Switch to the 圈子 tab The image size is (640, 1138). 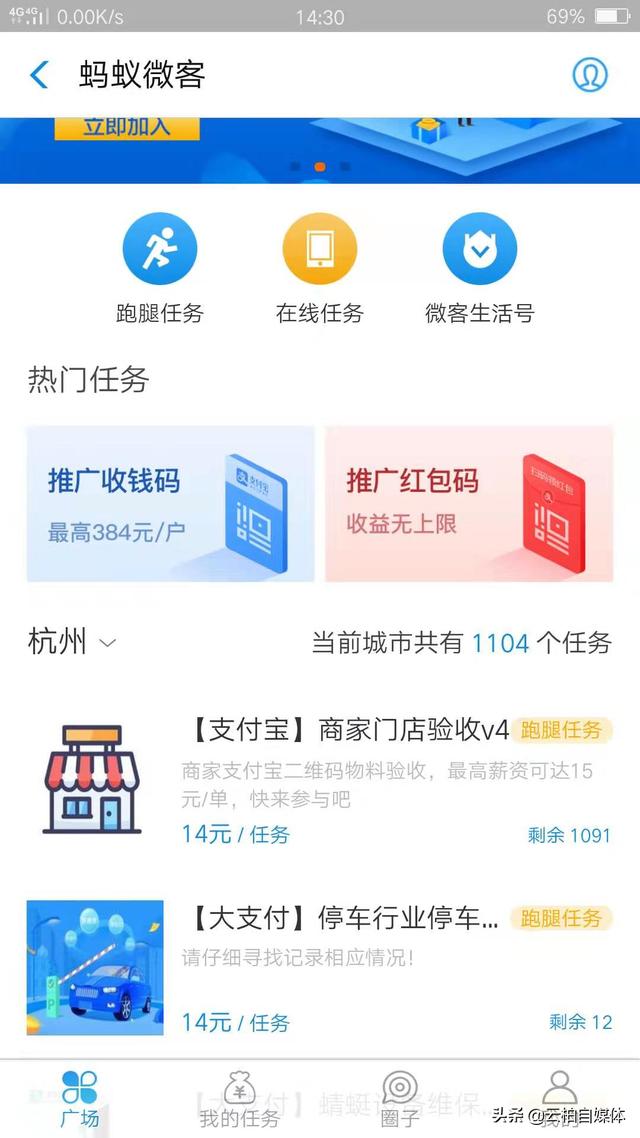[400, 1098]
